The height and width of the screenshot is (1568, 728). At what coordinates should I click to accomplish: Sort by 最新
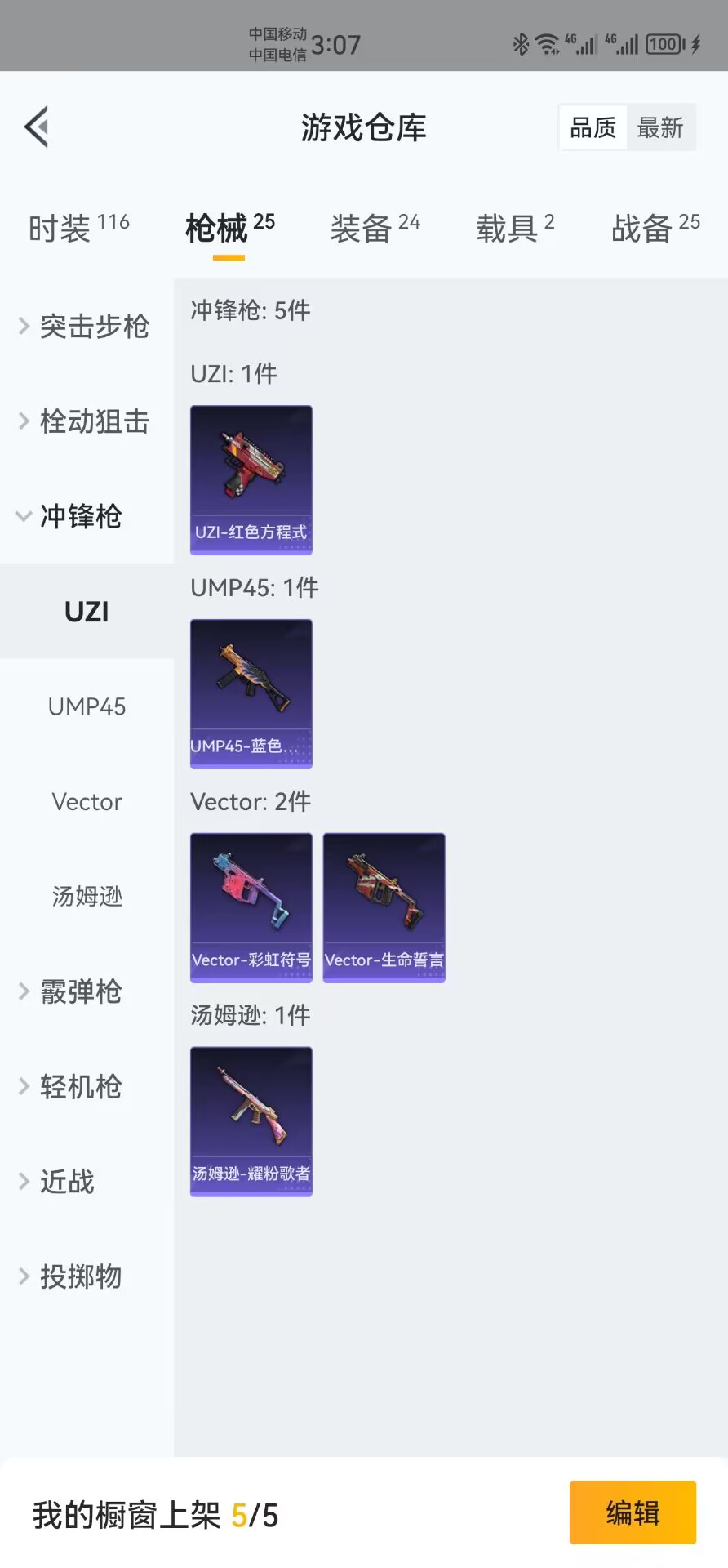pos(660,127)
